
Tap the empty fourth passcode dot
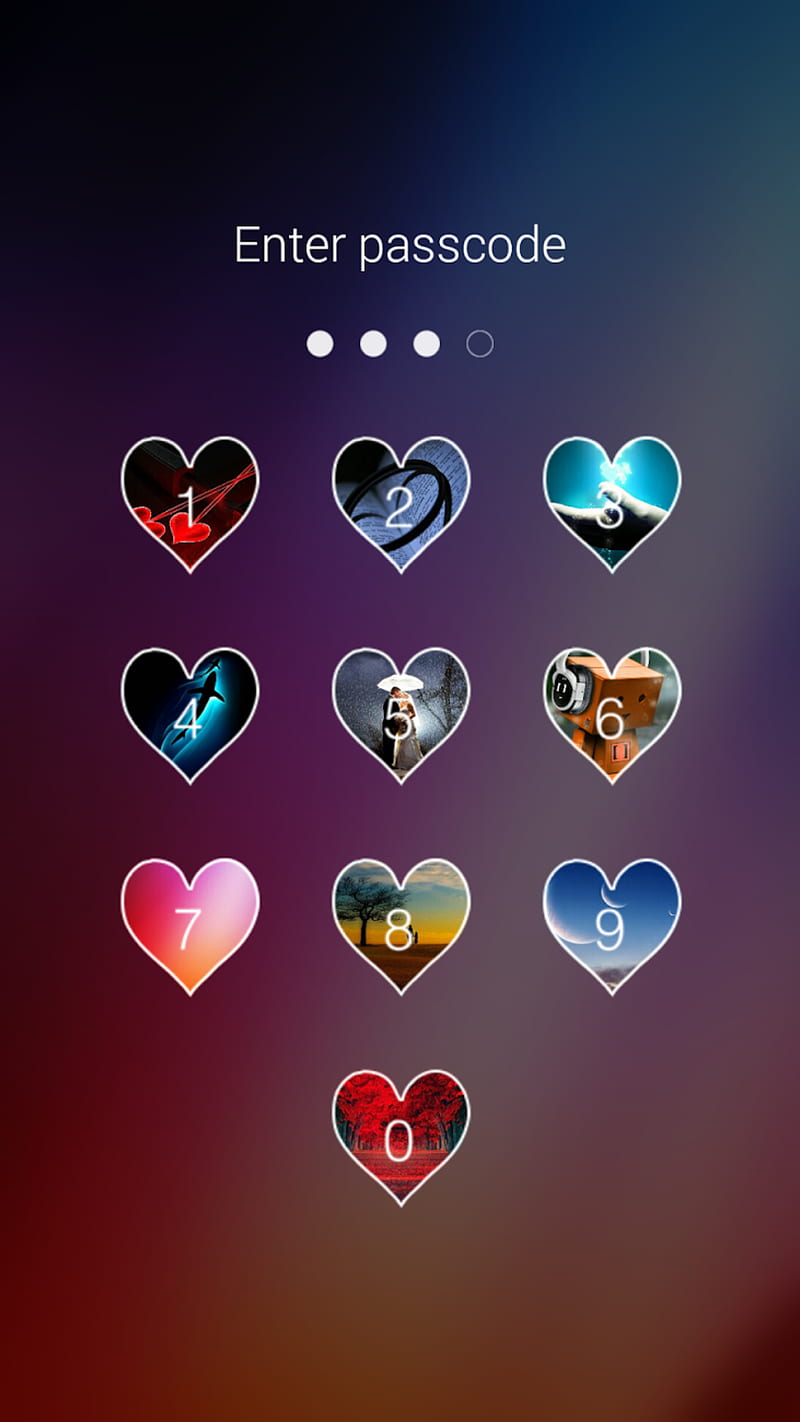tap(481, 342)
